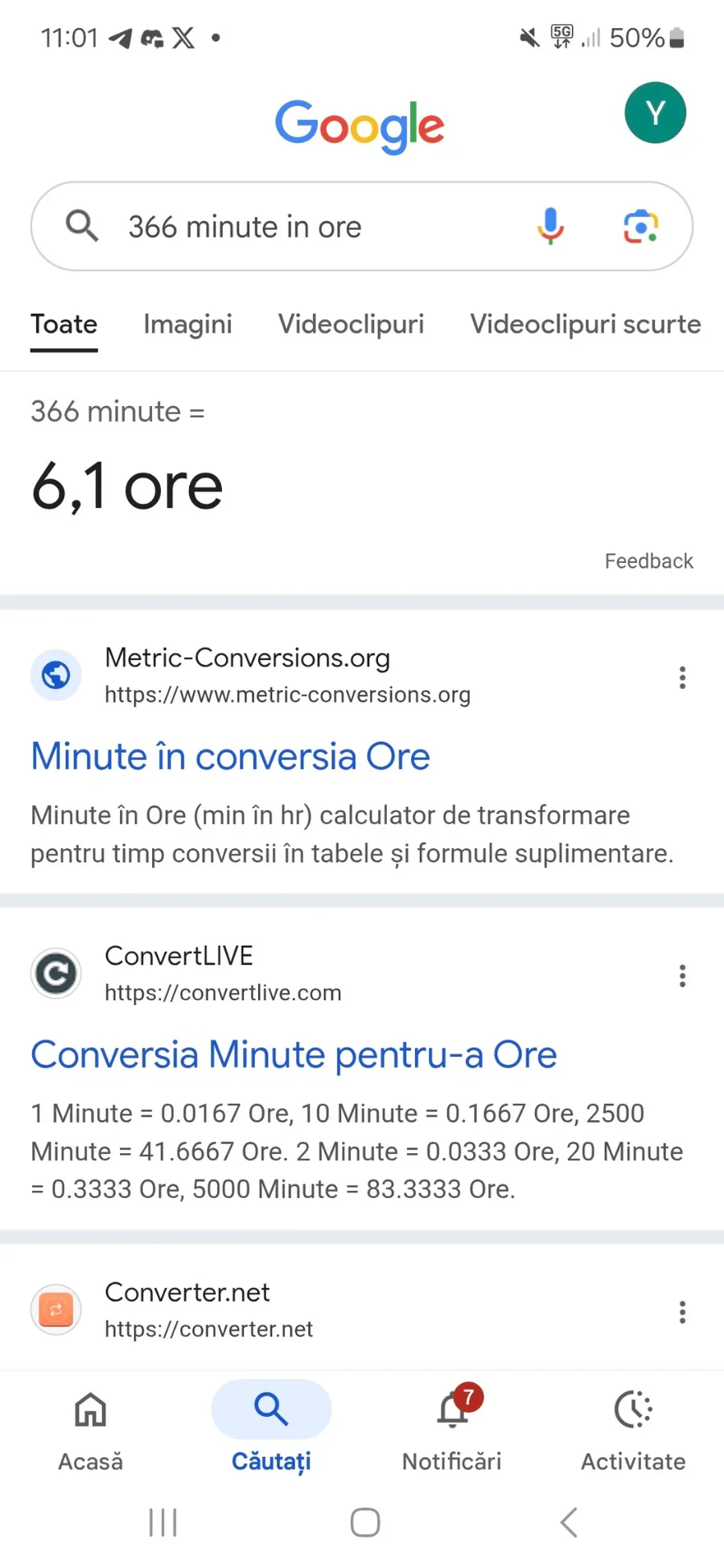The image size is (724, 1568).
Task: Open Notificări with 7 alerts
Action: click(452, 1430)
